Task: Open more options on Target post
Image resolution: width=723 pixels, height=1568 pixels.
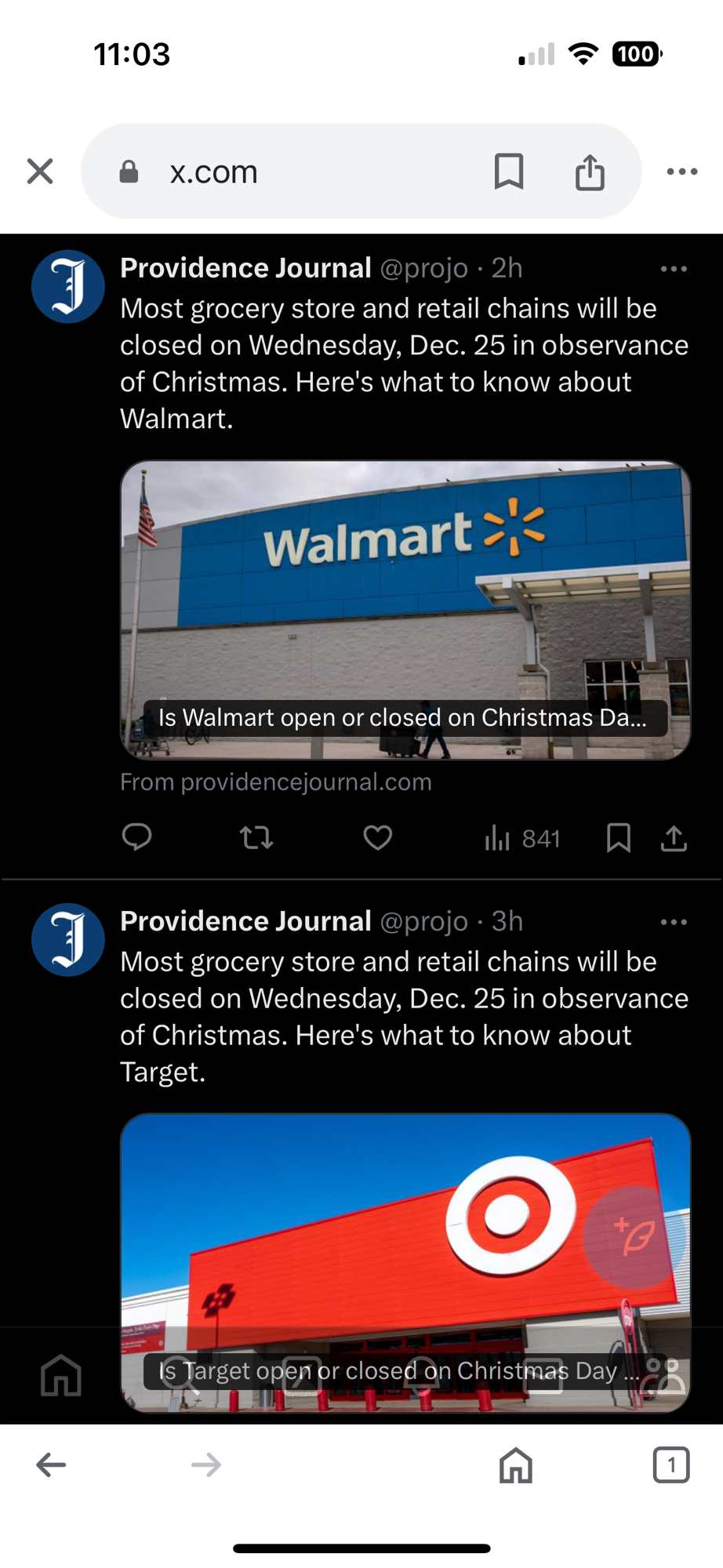Action: click(674, 922)
